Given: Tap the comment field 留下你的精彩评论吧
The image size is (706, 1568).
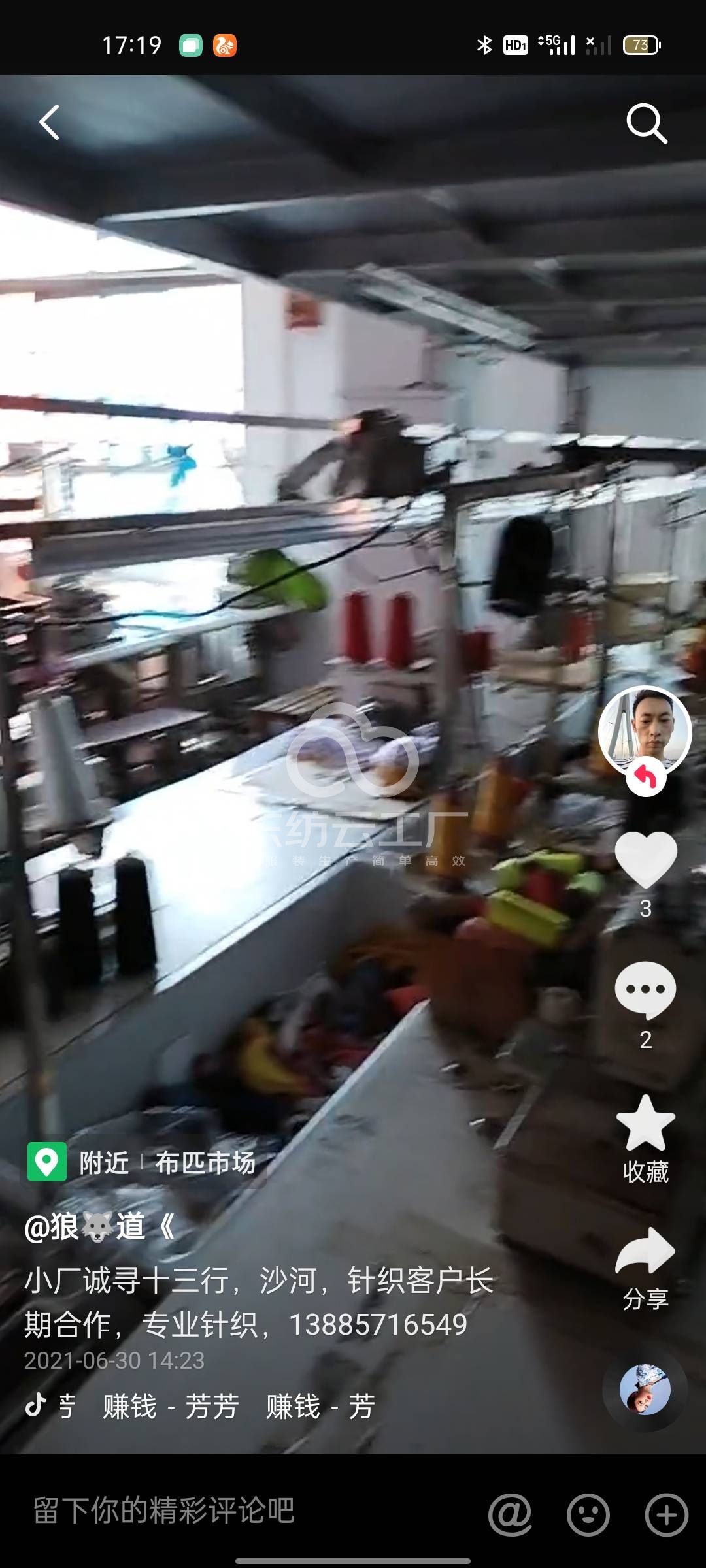Looking at the screenshot, I should (163, 1511).
